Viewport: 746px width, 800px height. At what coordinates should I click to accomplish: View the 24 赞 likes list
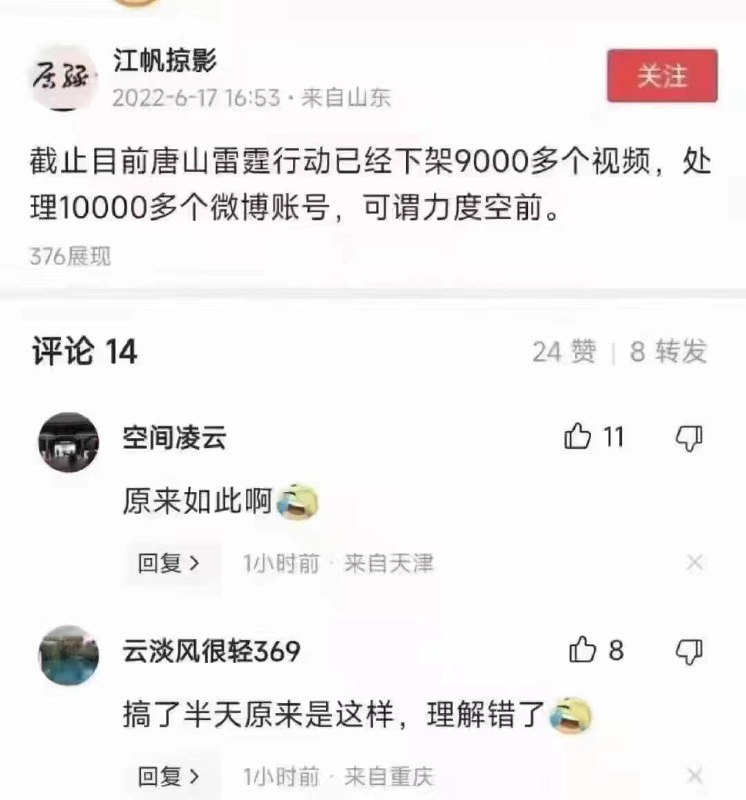coord(564,352)
